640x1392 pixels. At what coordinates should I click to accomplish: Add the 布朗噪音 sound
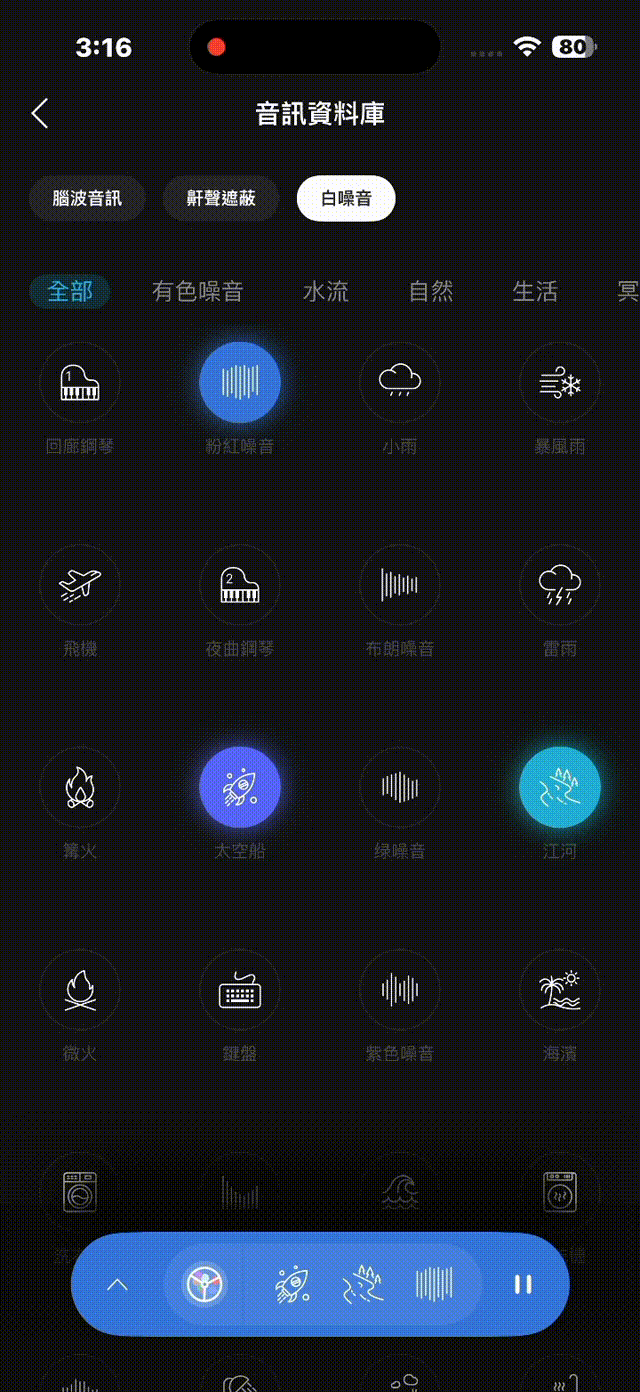[400, 585]
